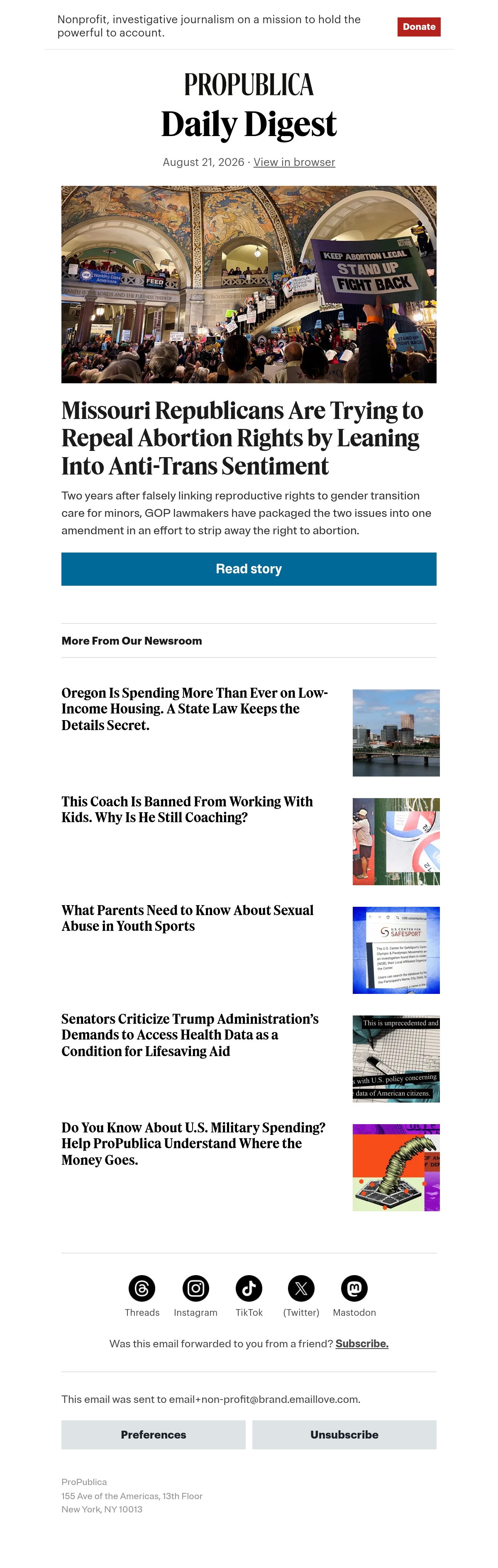Tap the X (Twitter) icon
The image size is (498, 1568).
click(301, 1288)
